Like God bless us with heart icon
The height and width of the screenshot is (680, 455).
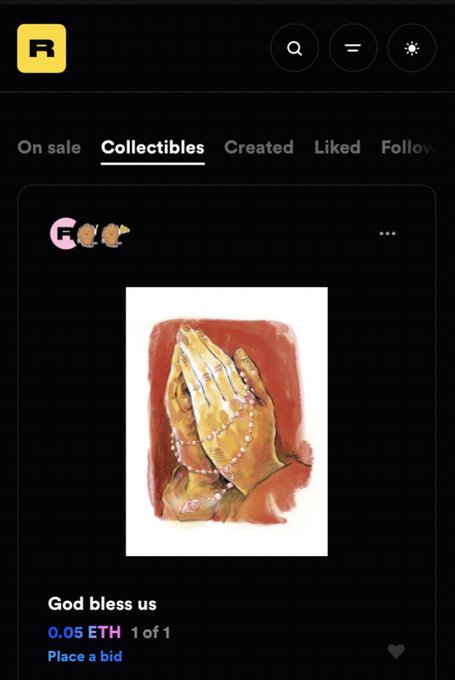point(396,651)
